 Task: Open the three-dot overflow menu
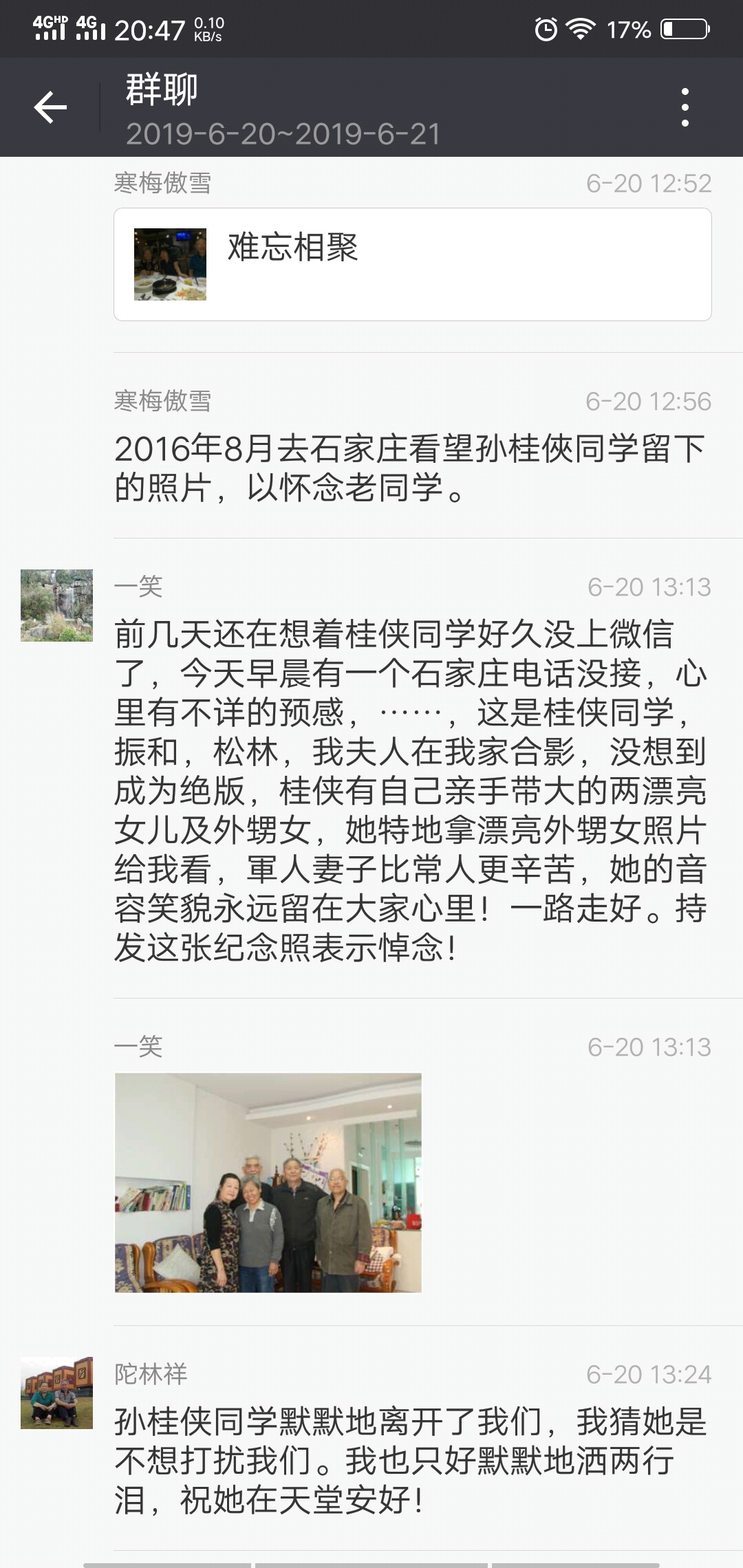[x=685, y=107]
